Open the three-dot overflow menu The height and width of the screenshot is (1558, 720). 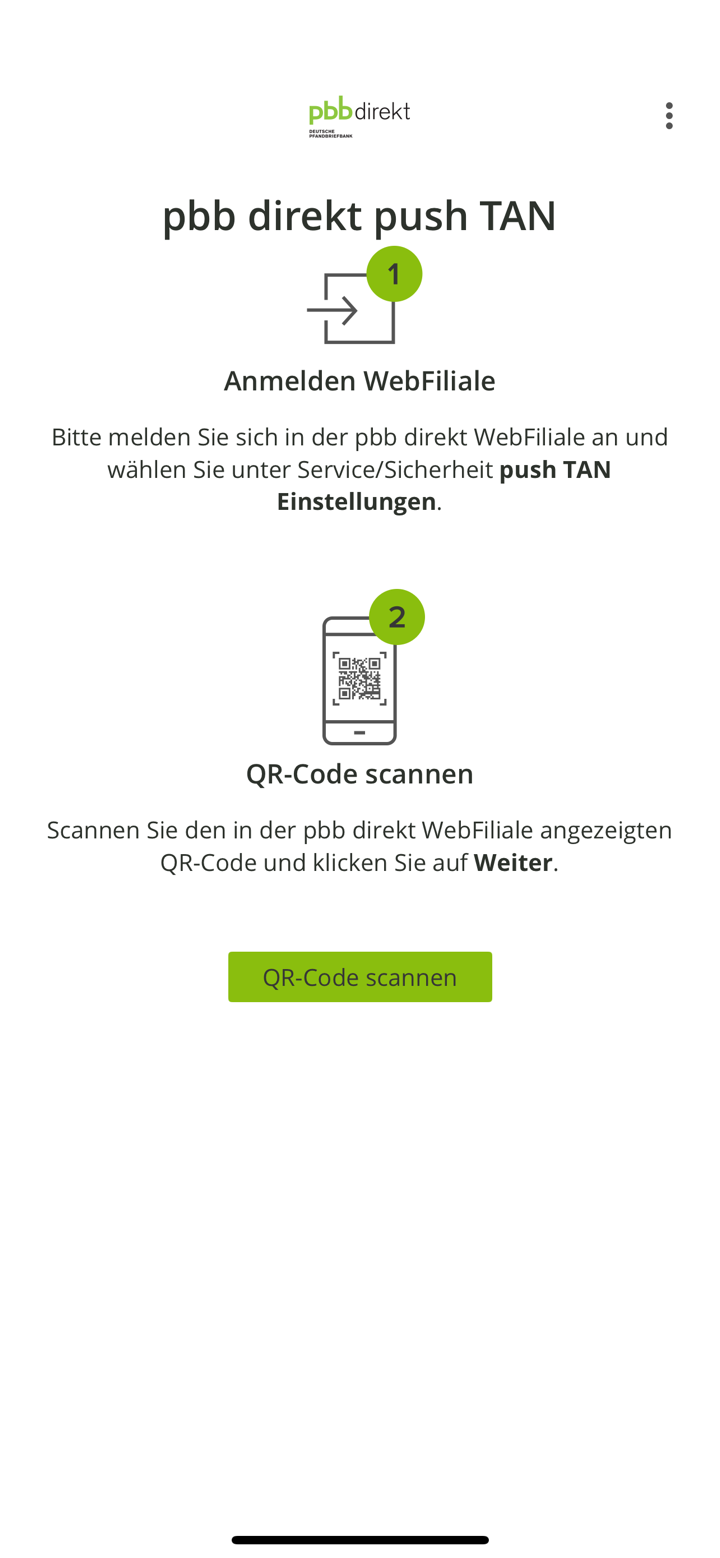click(x=668, y=116)
